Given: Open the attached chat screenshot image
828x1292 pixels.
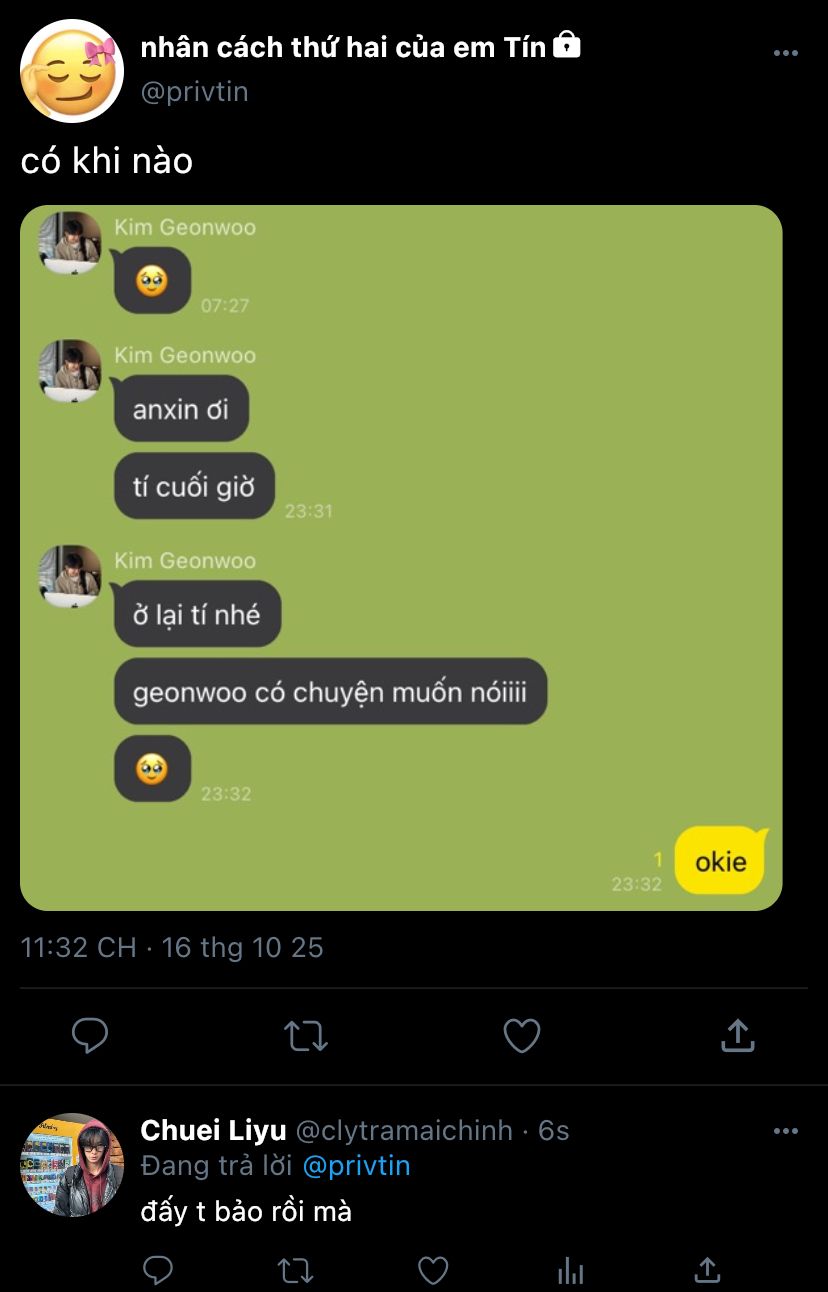Looking at the screenshot, I should (x=401, y=557).
